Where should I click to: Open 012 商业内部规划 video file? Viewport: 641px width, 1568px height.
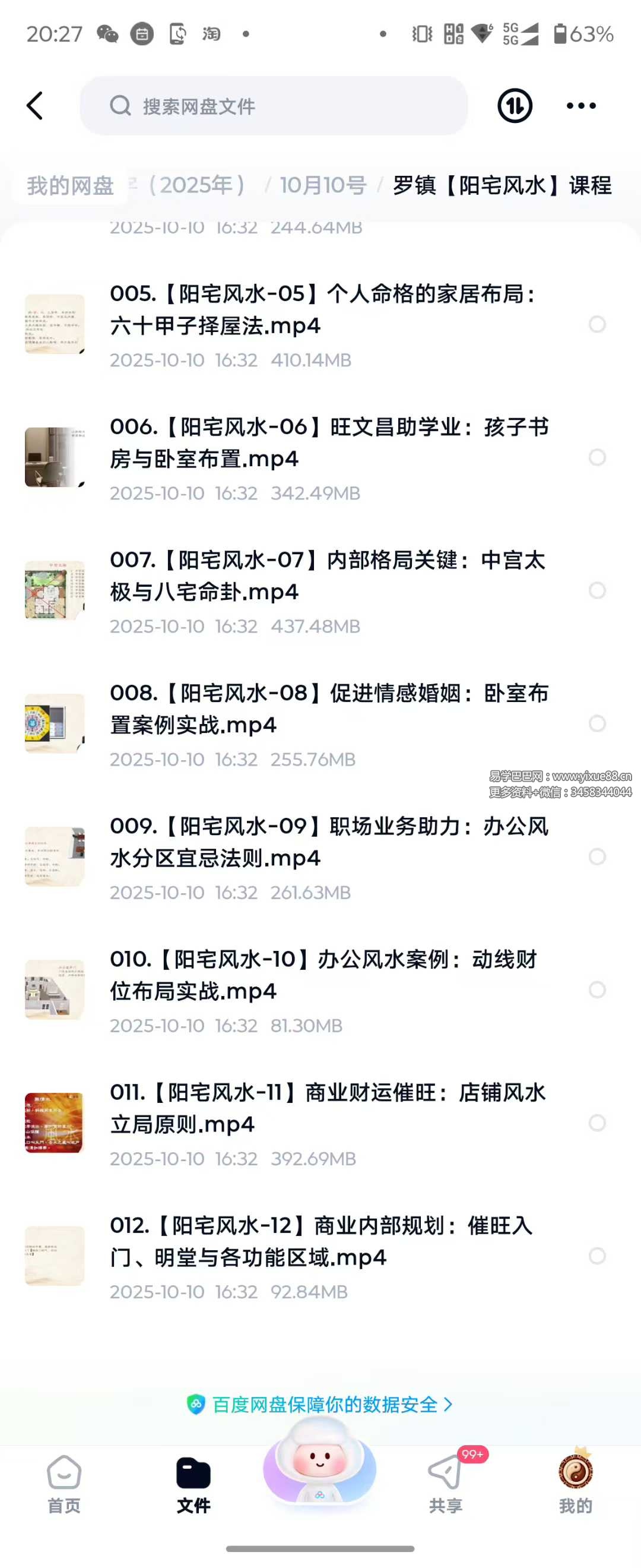click(321, 1241)
